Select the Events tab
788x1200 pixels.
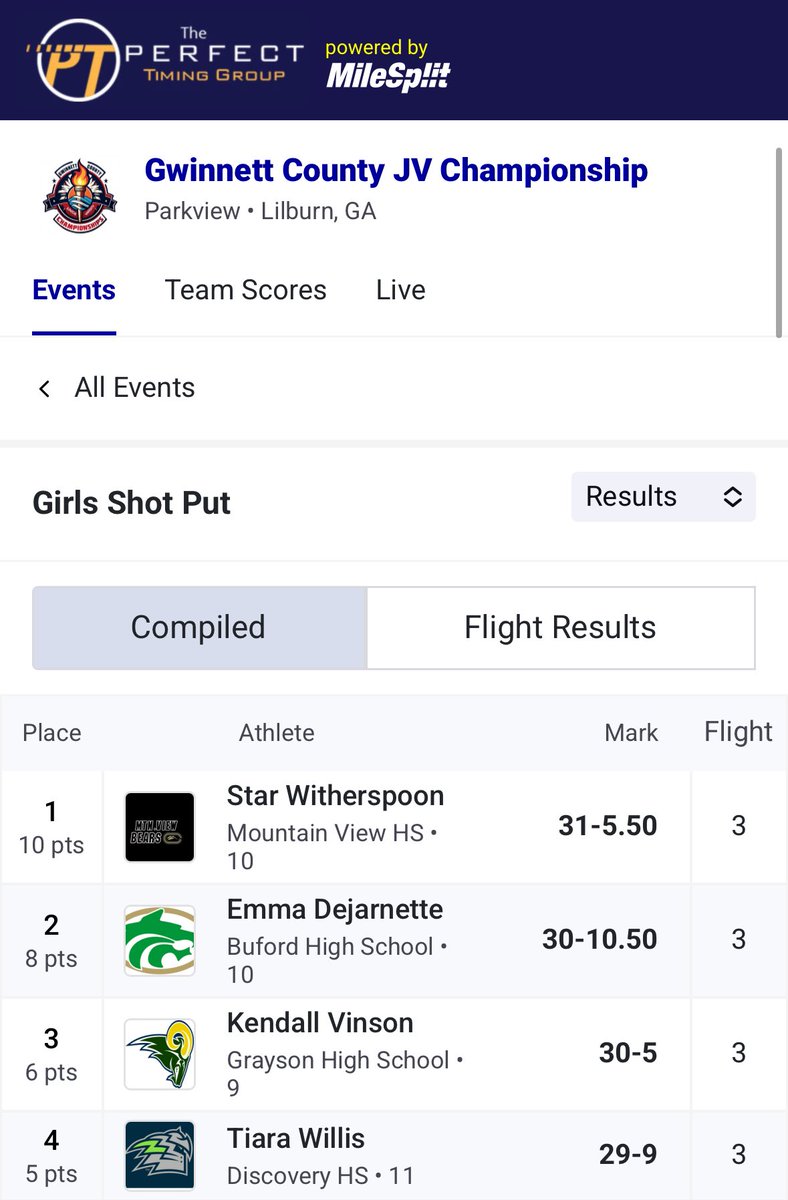74,290
